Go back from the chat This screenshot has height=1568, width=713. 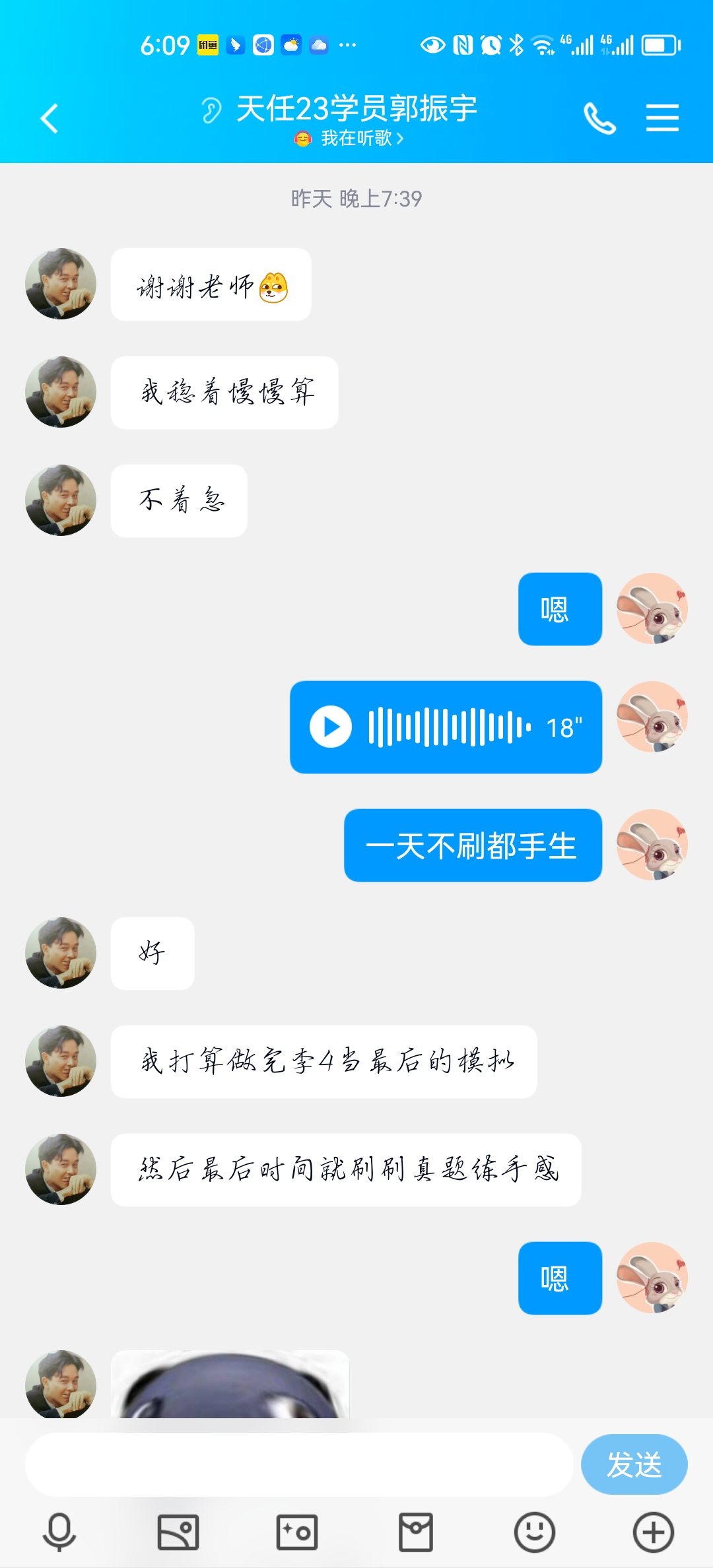click(x=50, y=119)
